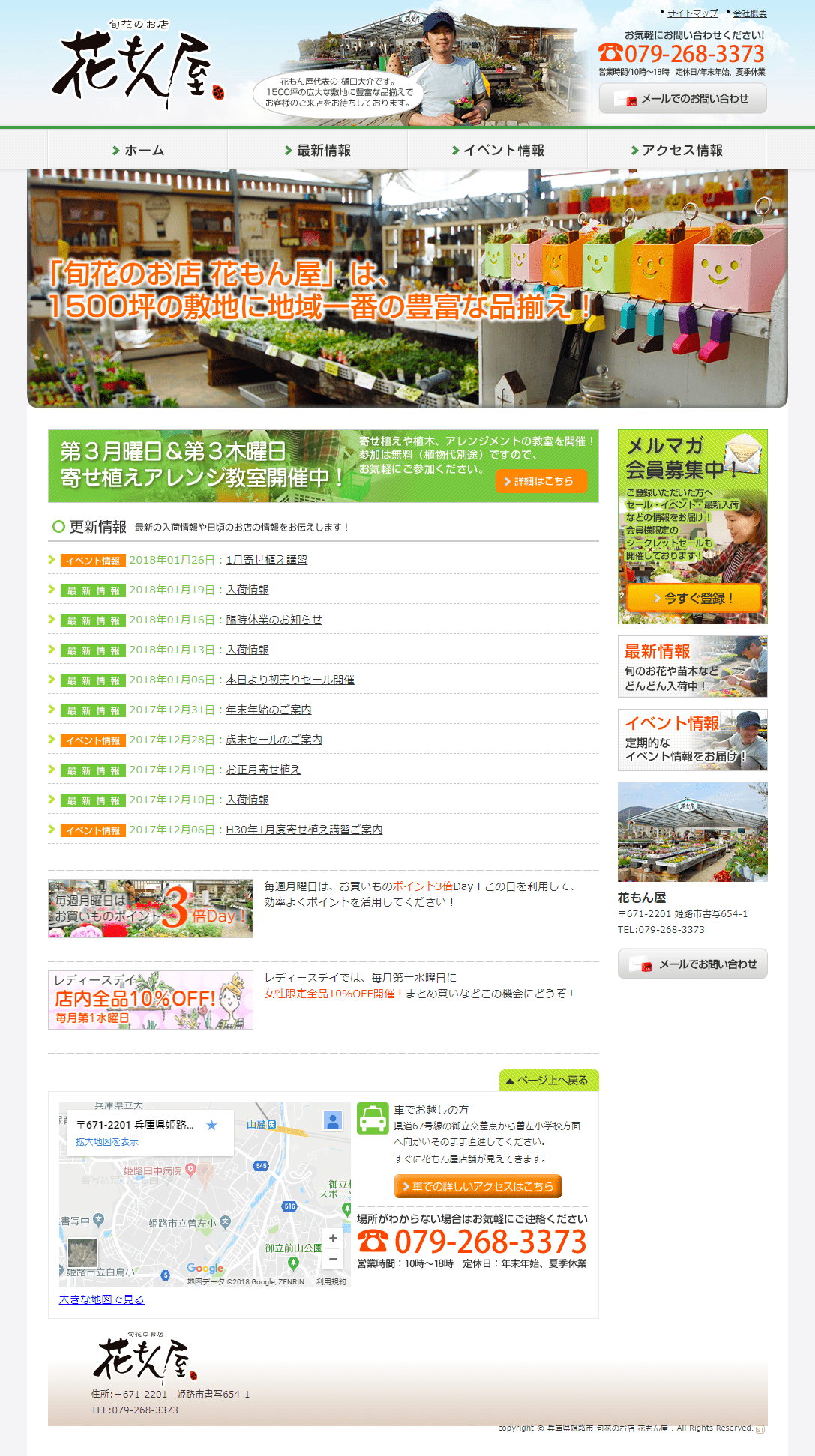Open 車での詳しいアクセスはこちら button
The height and width of the screenshot is (1456, 815).
(x=478, y=1187)
